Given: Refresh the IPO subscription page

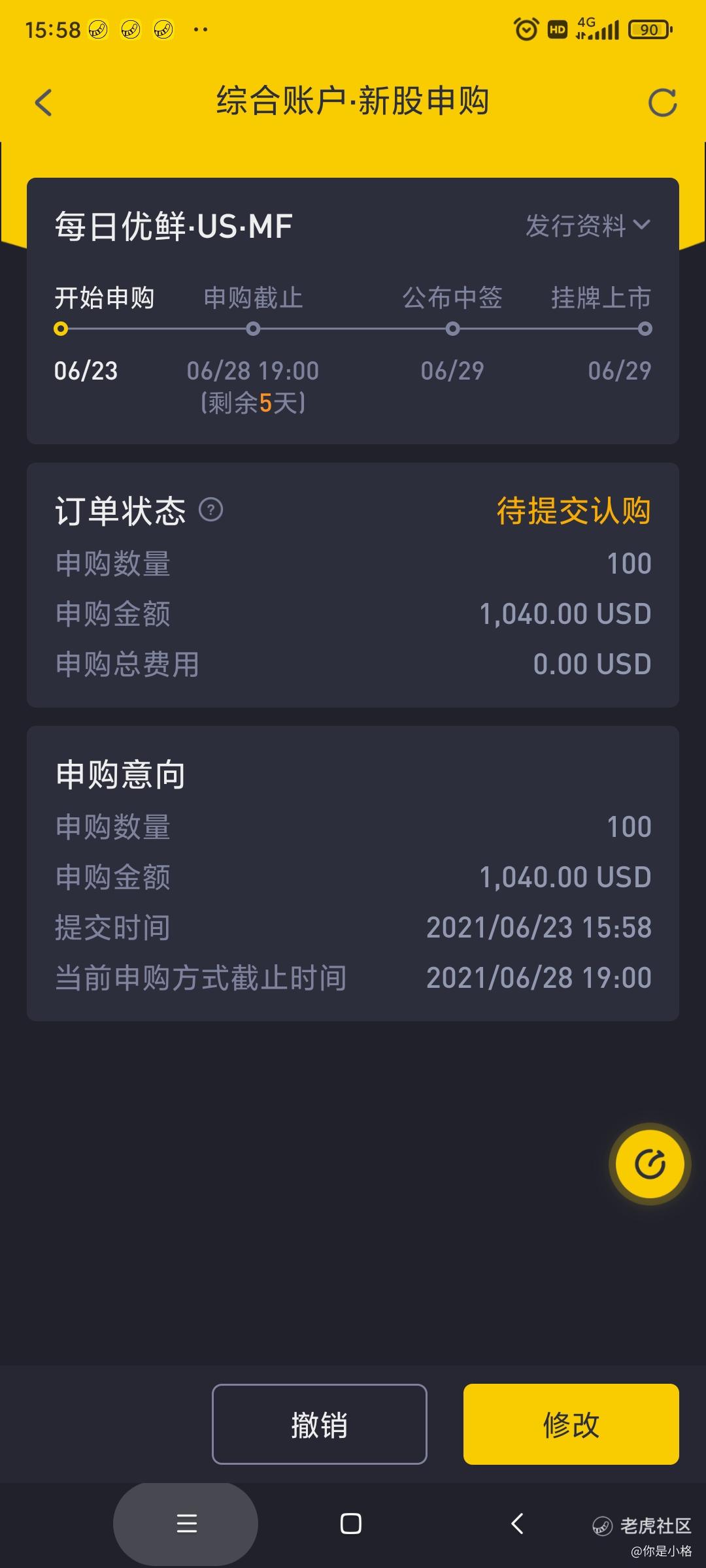Looking at the screenshot, I should point(662,103).
